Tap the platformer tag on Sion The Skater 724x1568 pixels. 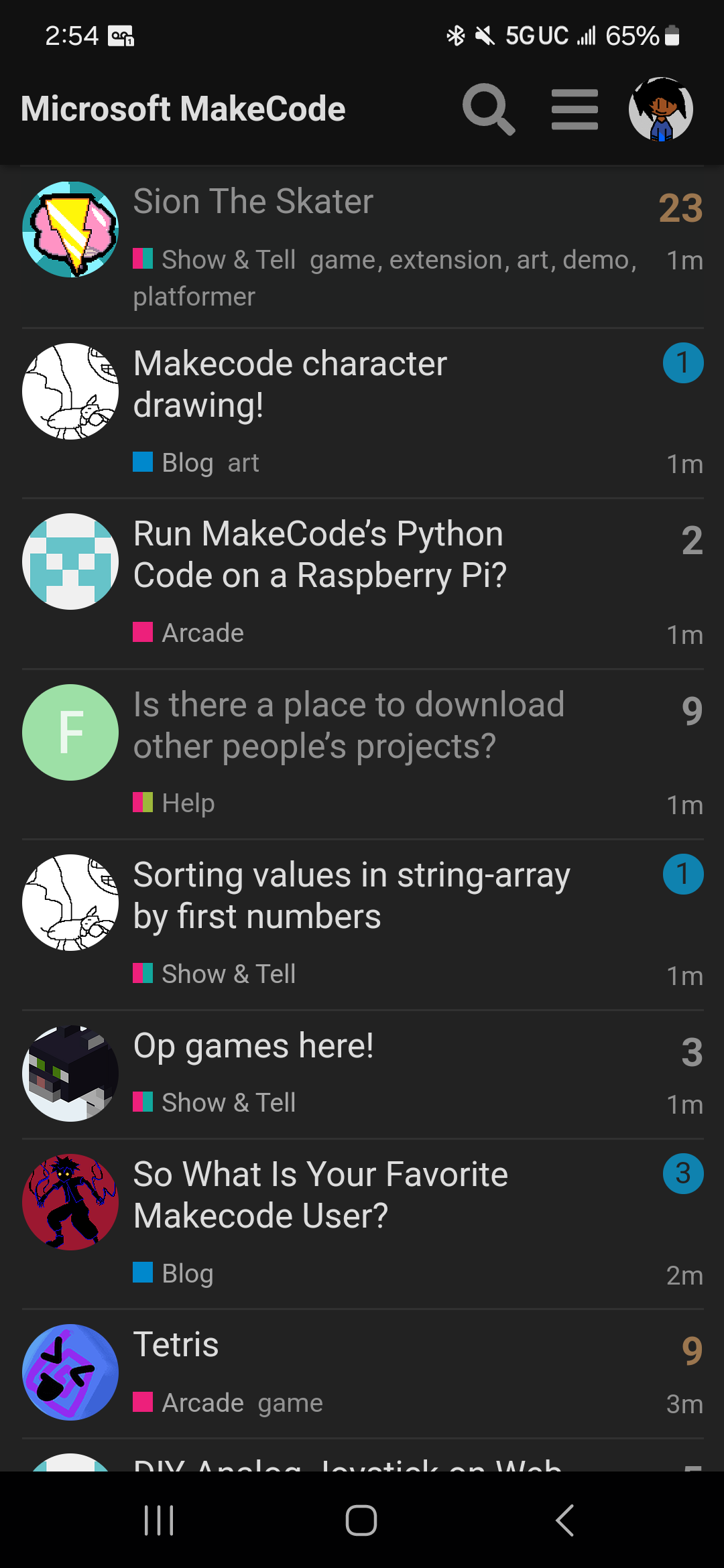pos(194,296)
